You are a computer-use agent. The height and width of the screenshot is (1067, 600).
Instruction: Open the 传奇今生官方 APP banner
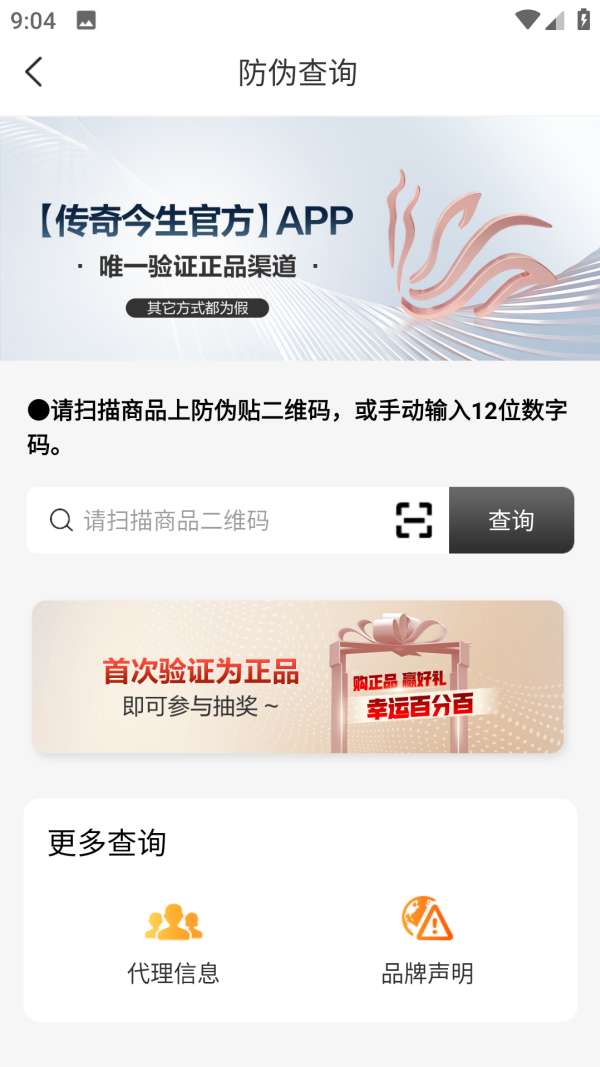(300, 238)
